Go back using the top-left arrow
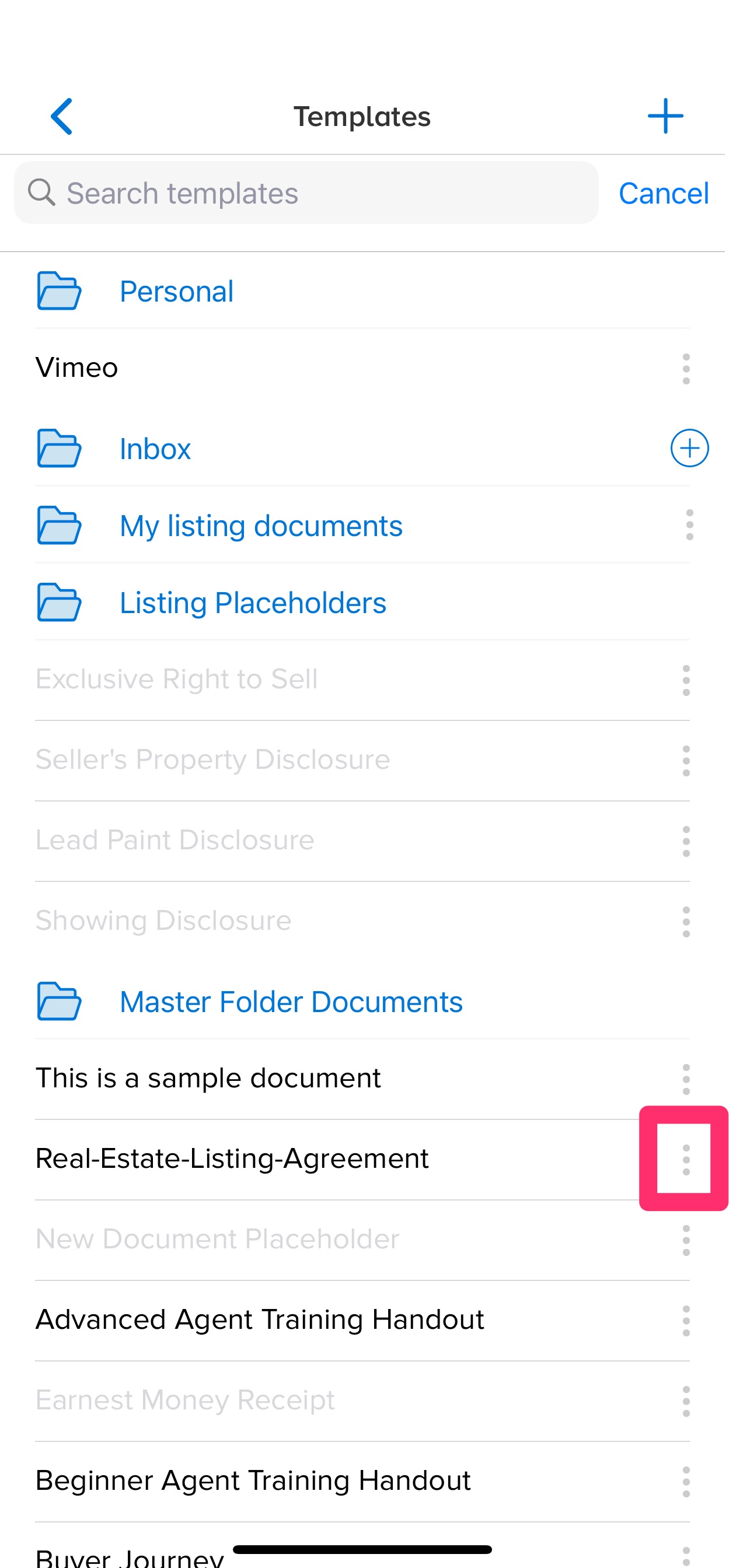Viewport: 729px width, 1568px height. point(61,116)
